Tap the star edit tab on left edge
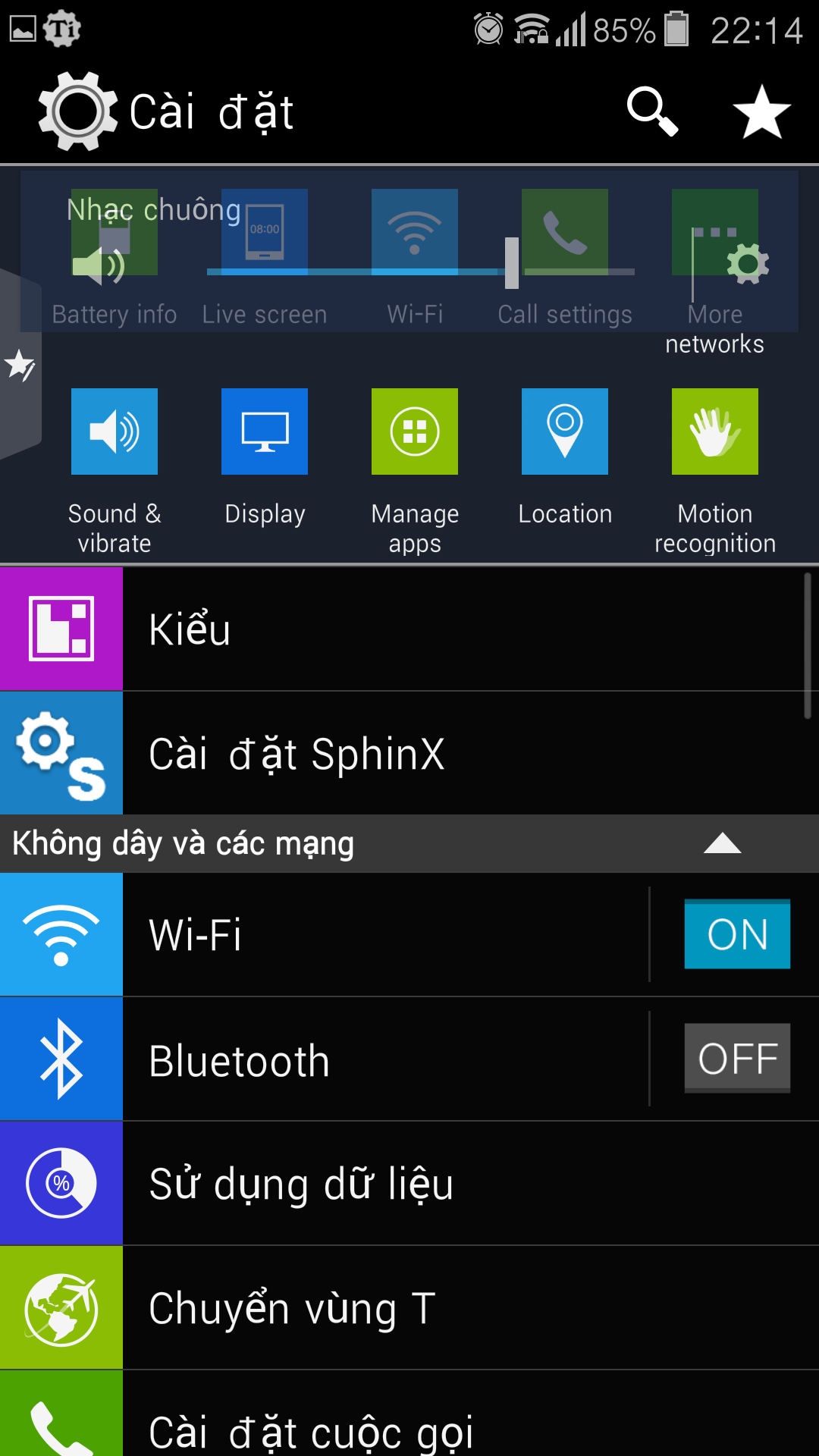Screen dimensions: 819x1456 click(20, 366)
